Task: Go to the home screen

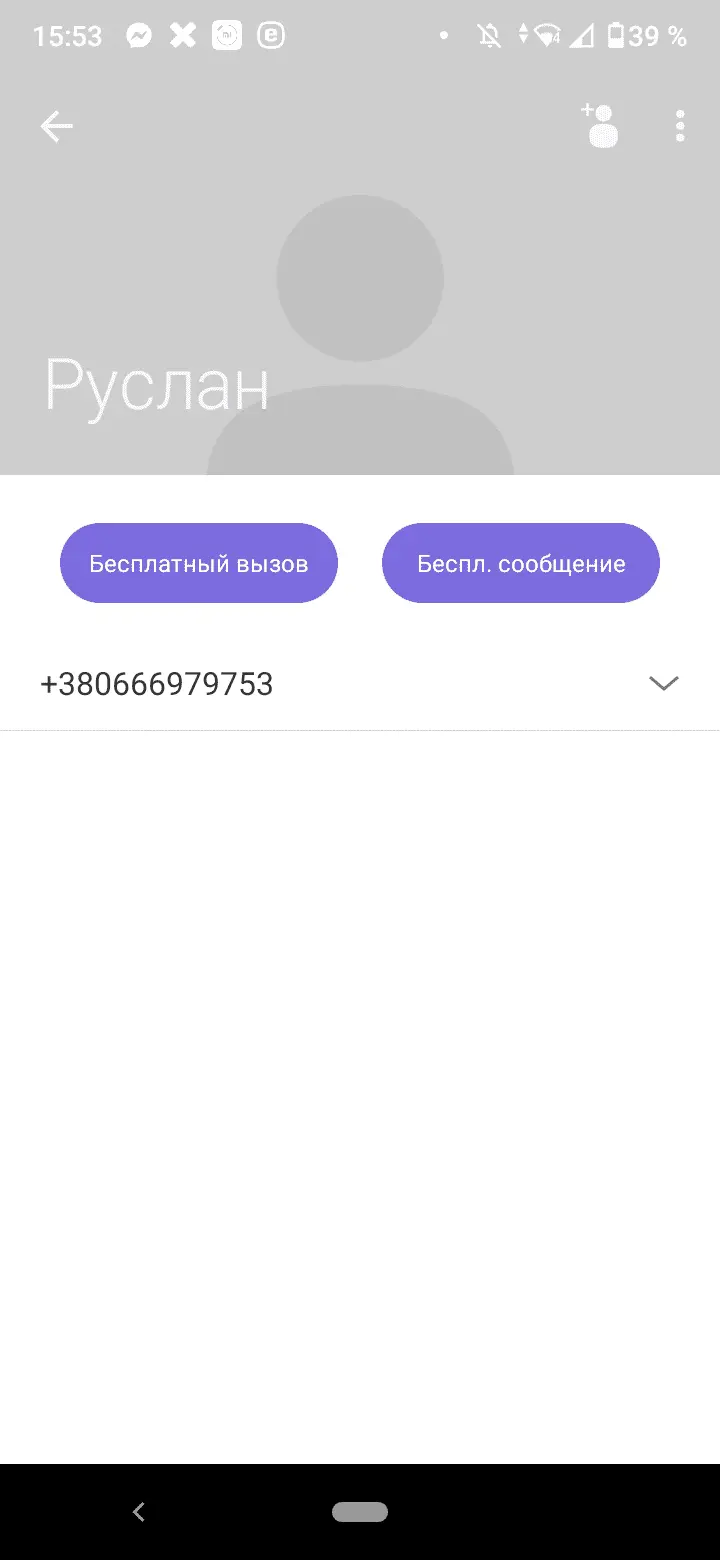Action: [360, 1511]
